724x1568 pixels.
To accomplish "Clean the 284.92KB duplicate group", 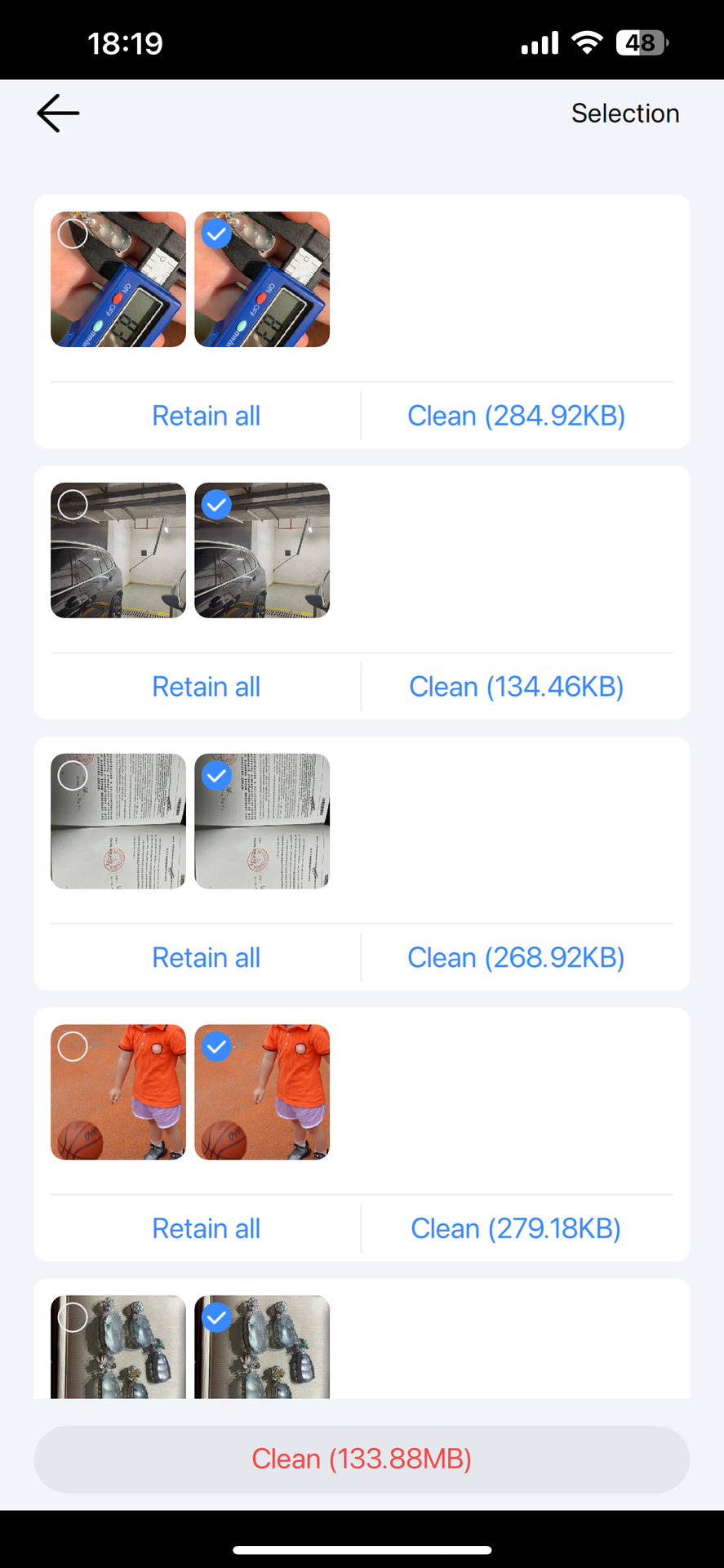I will [x=516, y=416].
